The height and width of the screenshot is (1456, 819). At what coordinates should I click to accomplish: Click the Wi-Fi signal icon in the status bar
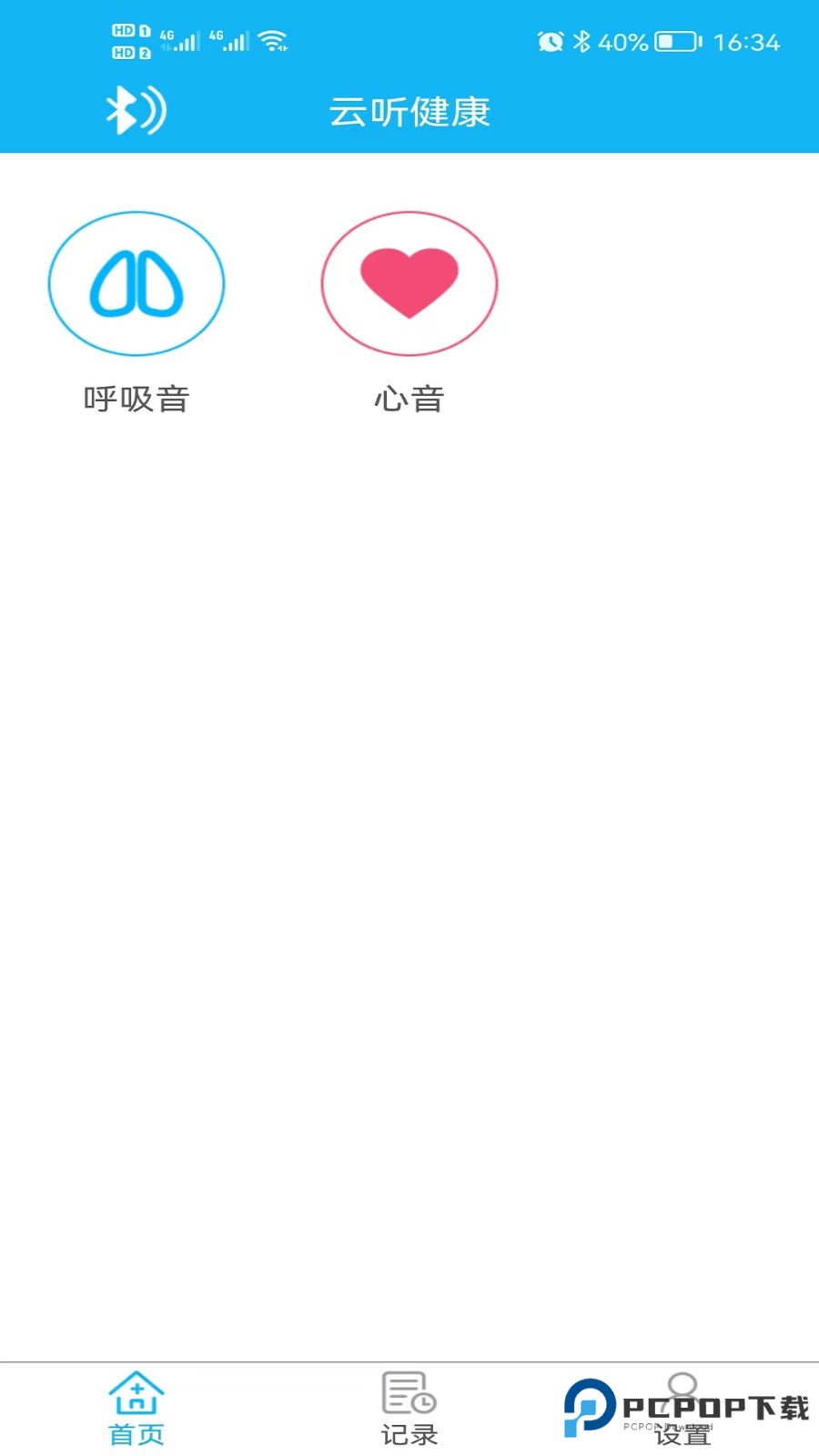pos(271,41)
